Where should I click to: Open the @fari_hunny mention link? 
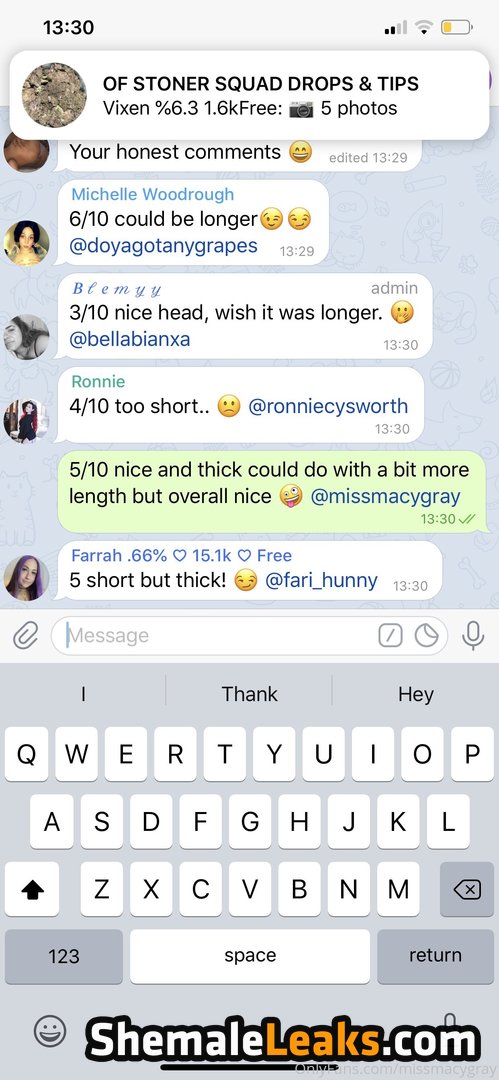[321, 581]
